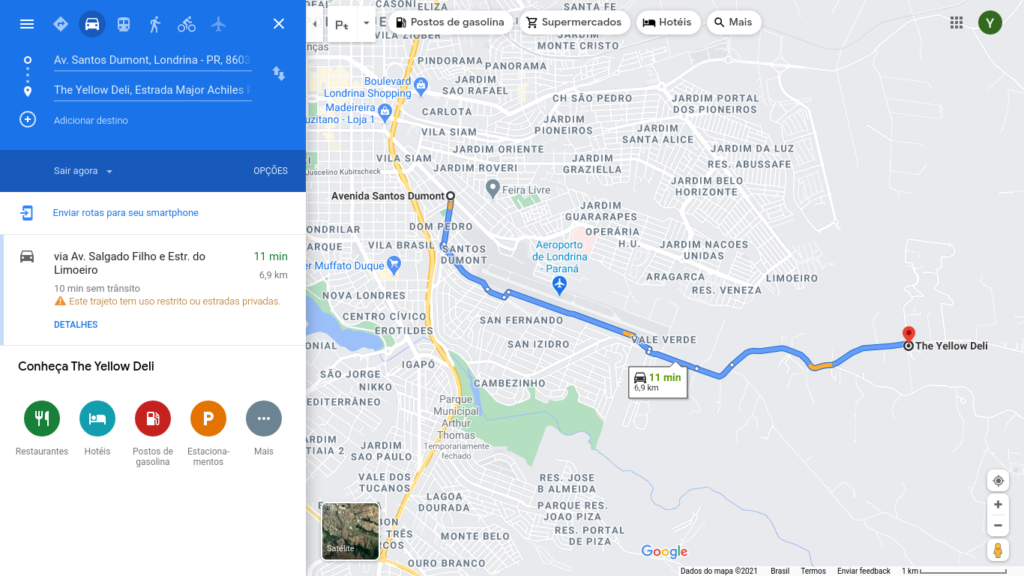Send routes to your smartphone
The height and width of the screenshot is (576, 1024).
[x=125, y=213]
